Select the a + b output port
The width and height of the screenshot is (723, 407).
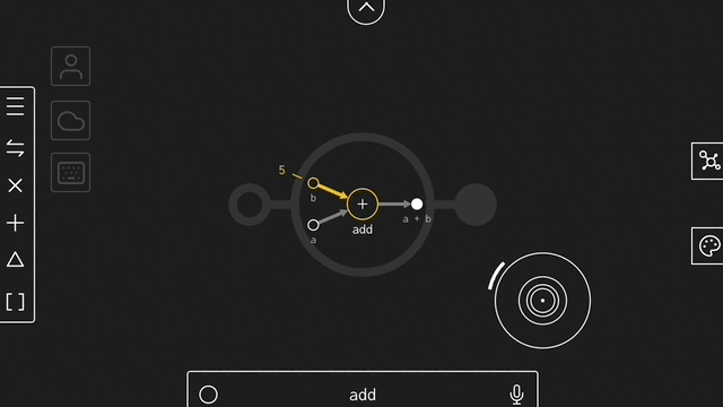417,204
